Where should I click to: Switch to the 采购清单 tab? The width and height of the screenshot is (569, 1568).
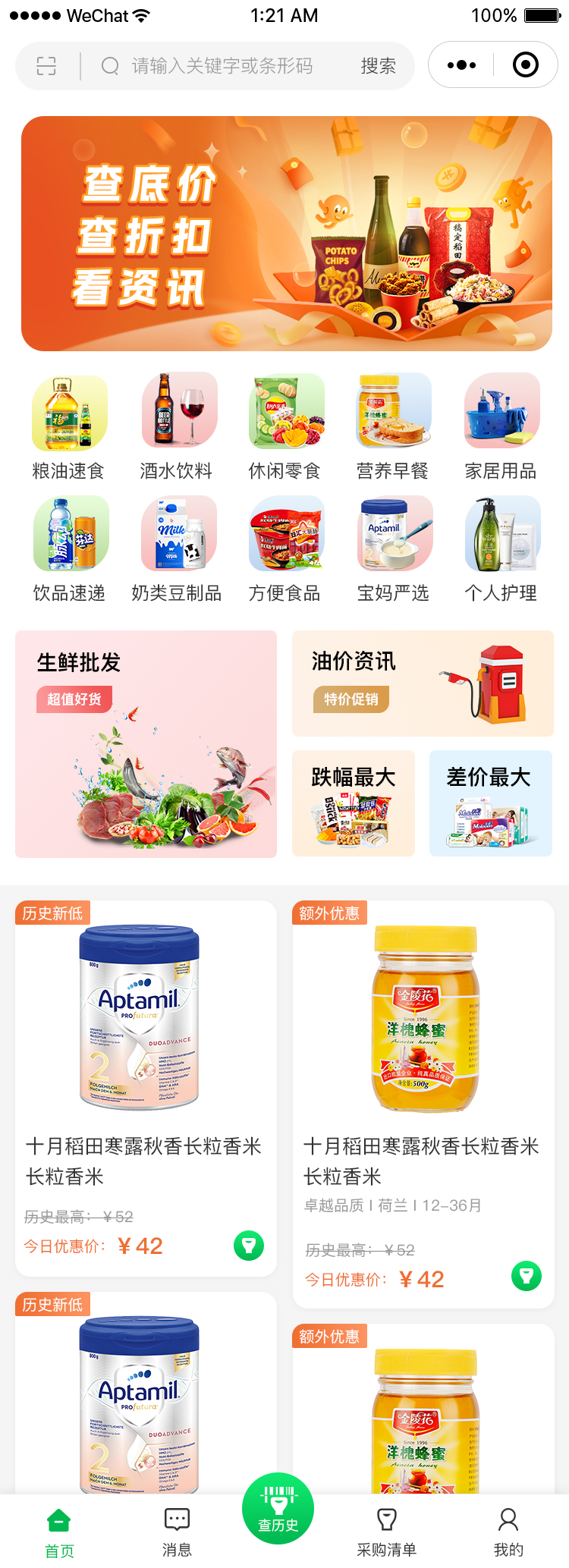tap(387, 1531)
